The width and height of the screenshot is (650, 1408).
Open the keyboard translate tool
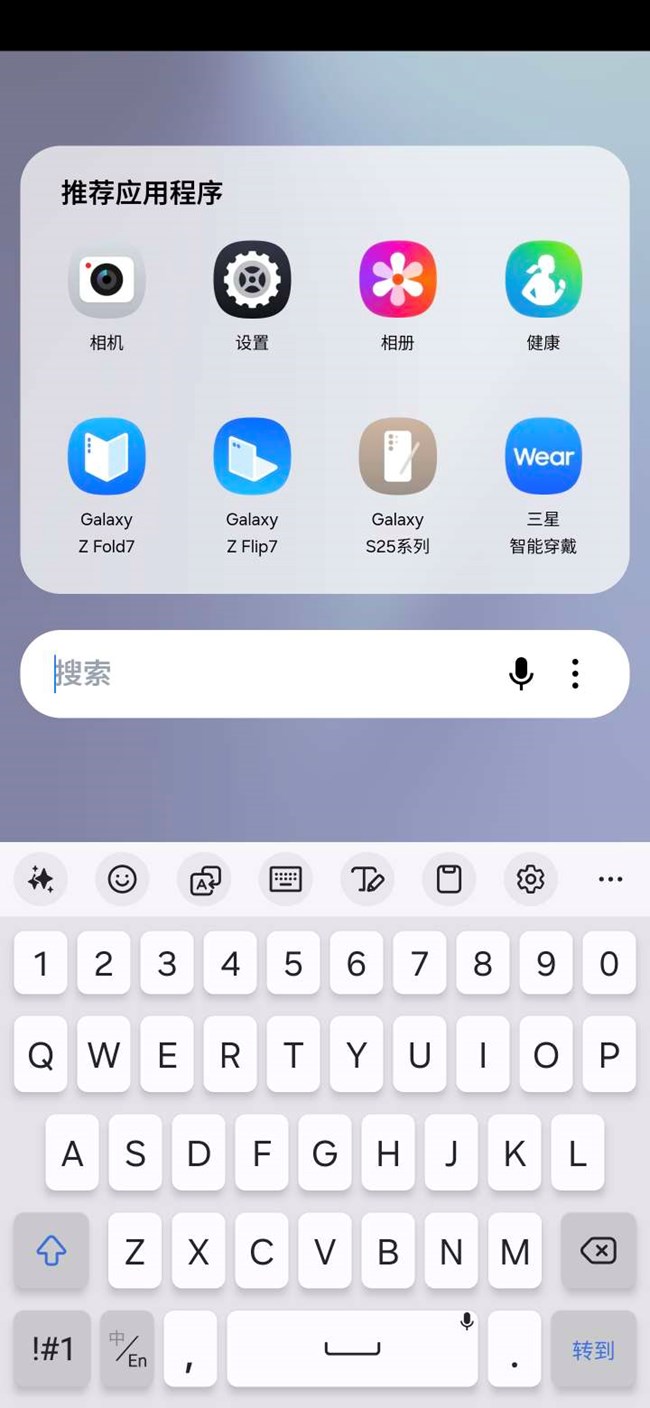point(204,880)
